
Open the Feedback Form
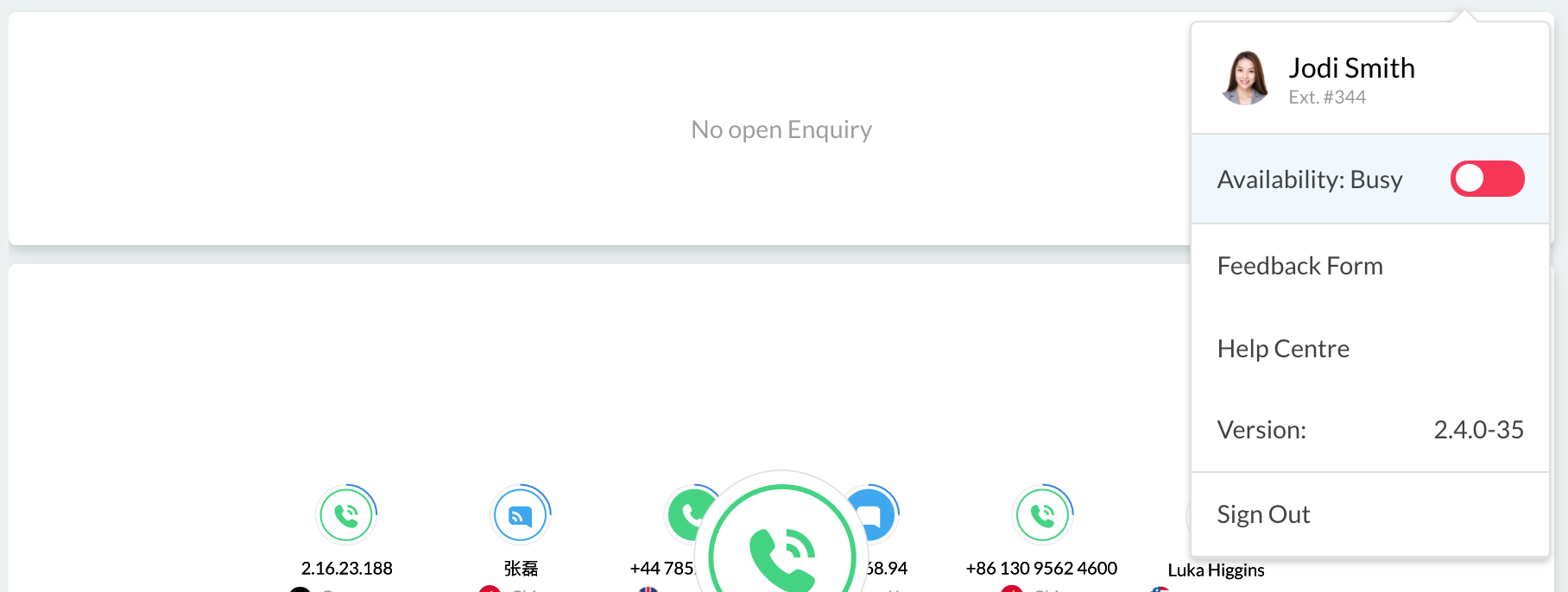[1299, 266]
